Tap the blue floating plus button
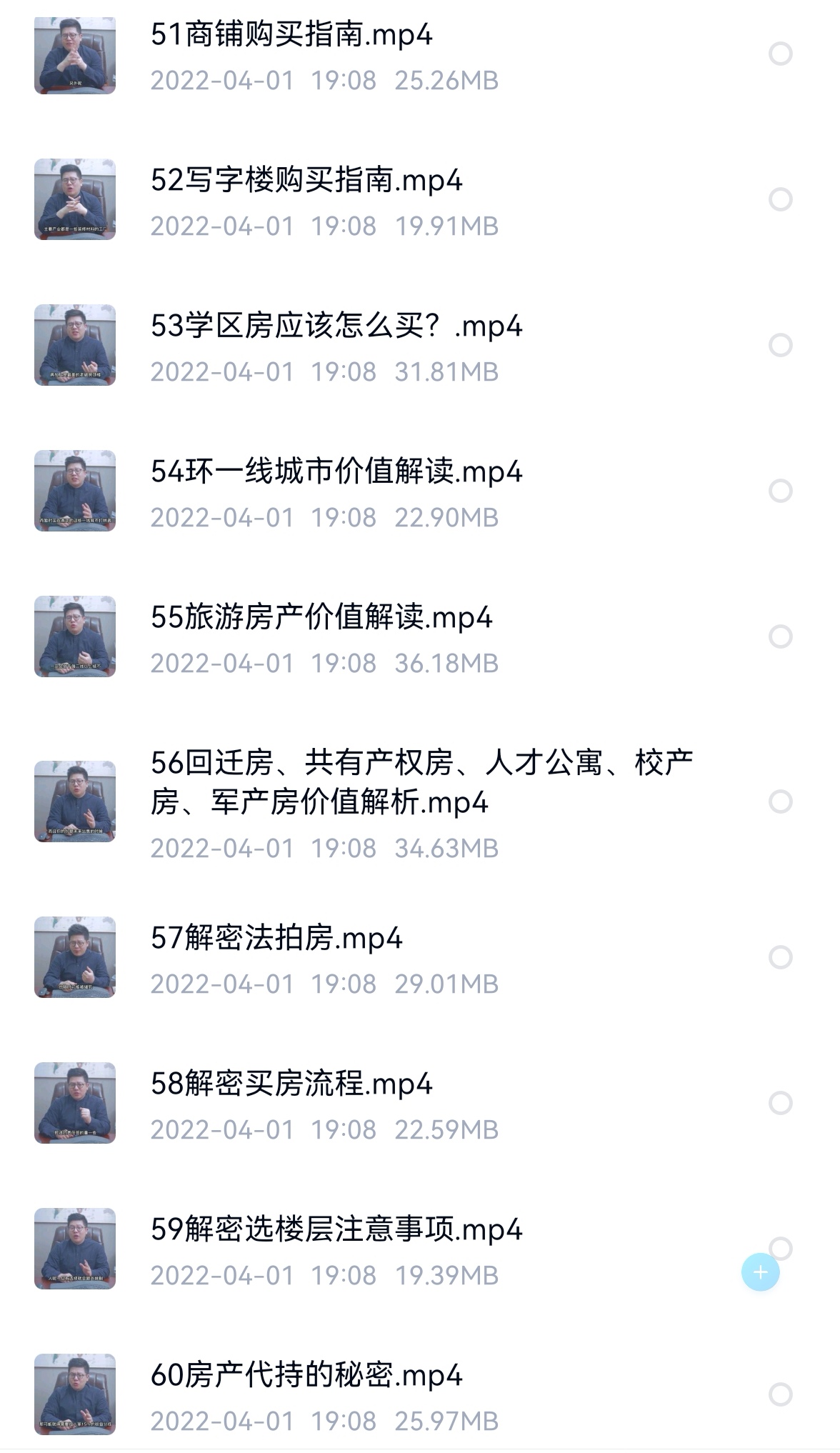 point(760,1272)
